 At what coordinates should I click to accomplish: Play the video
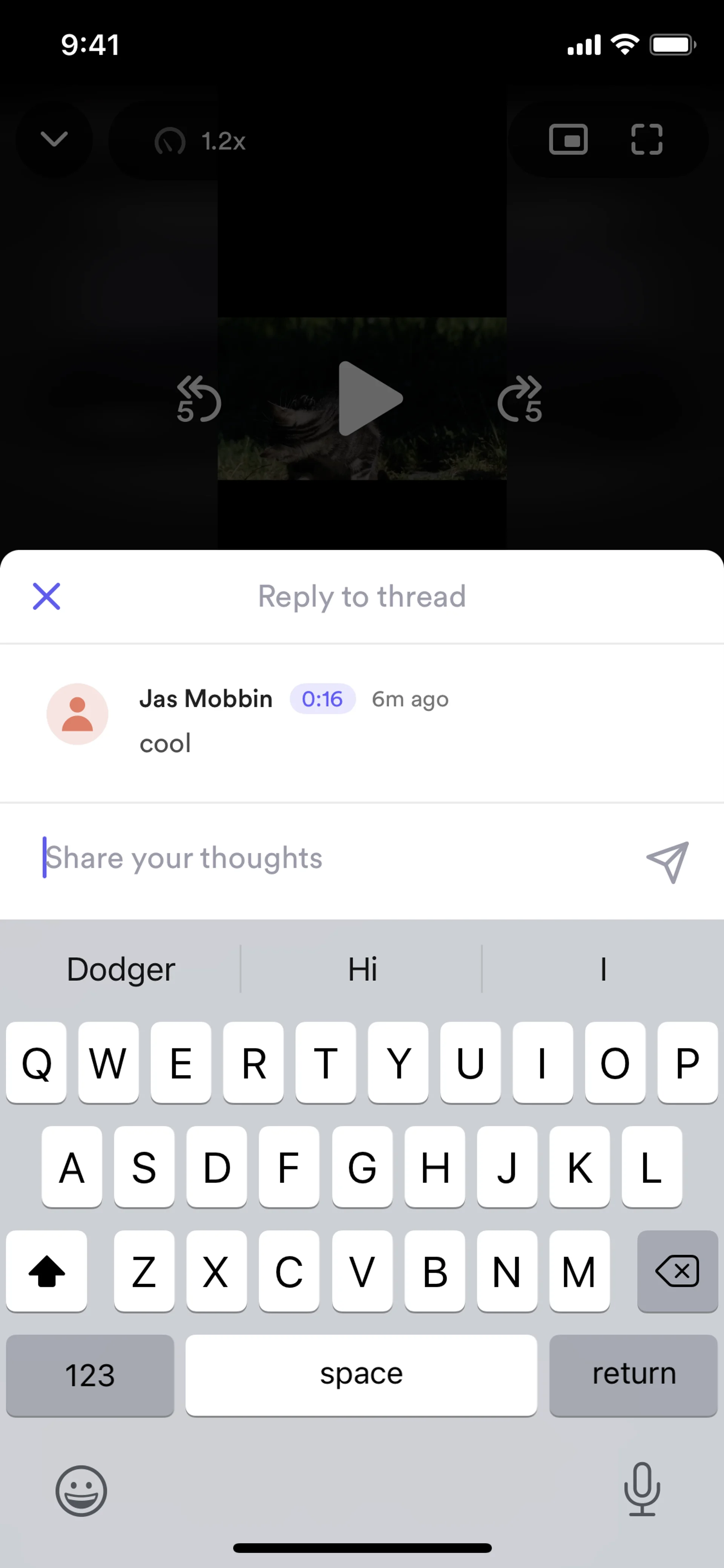[369, 399]
